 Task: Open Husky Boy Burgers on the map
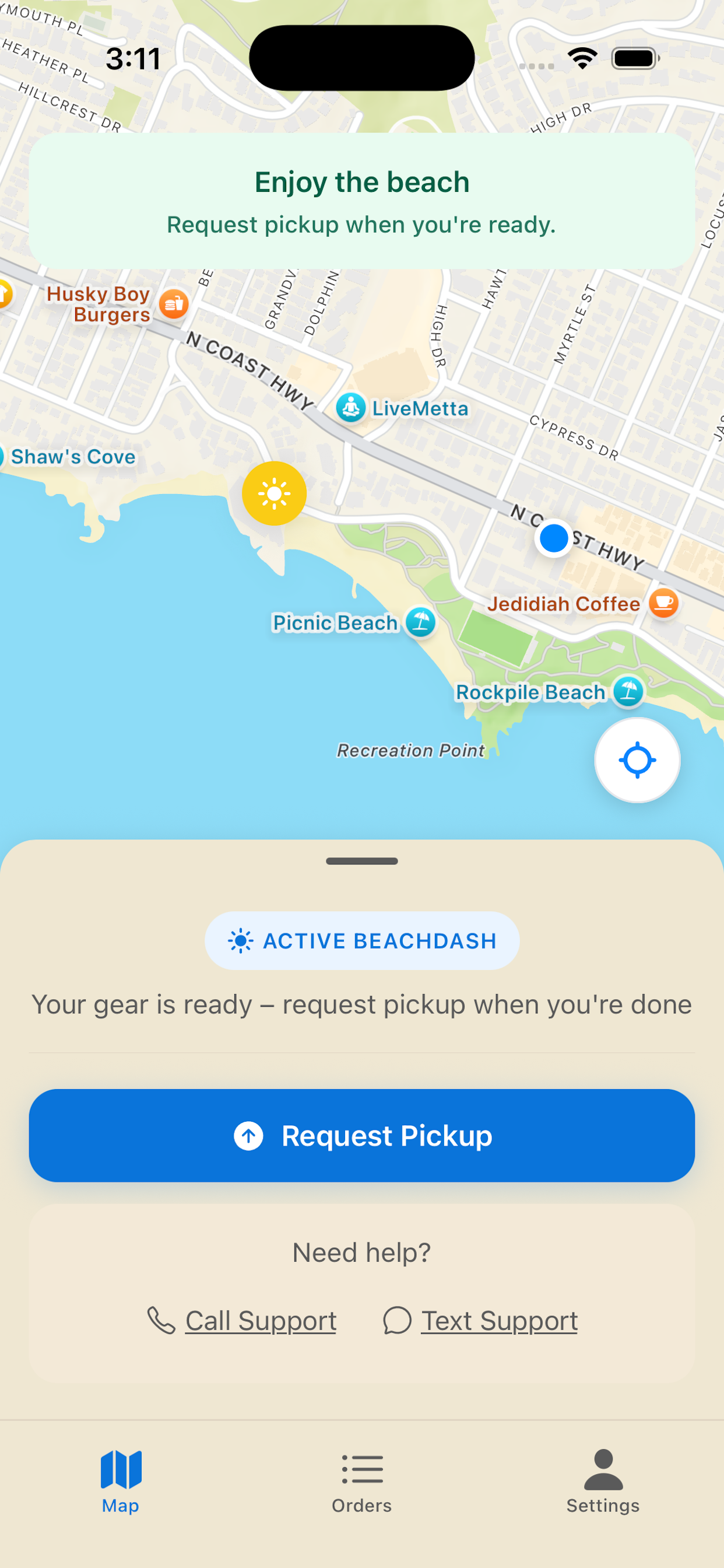(173, 304)
